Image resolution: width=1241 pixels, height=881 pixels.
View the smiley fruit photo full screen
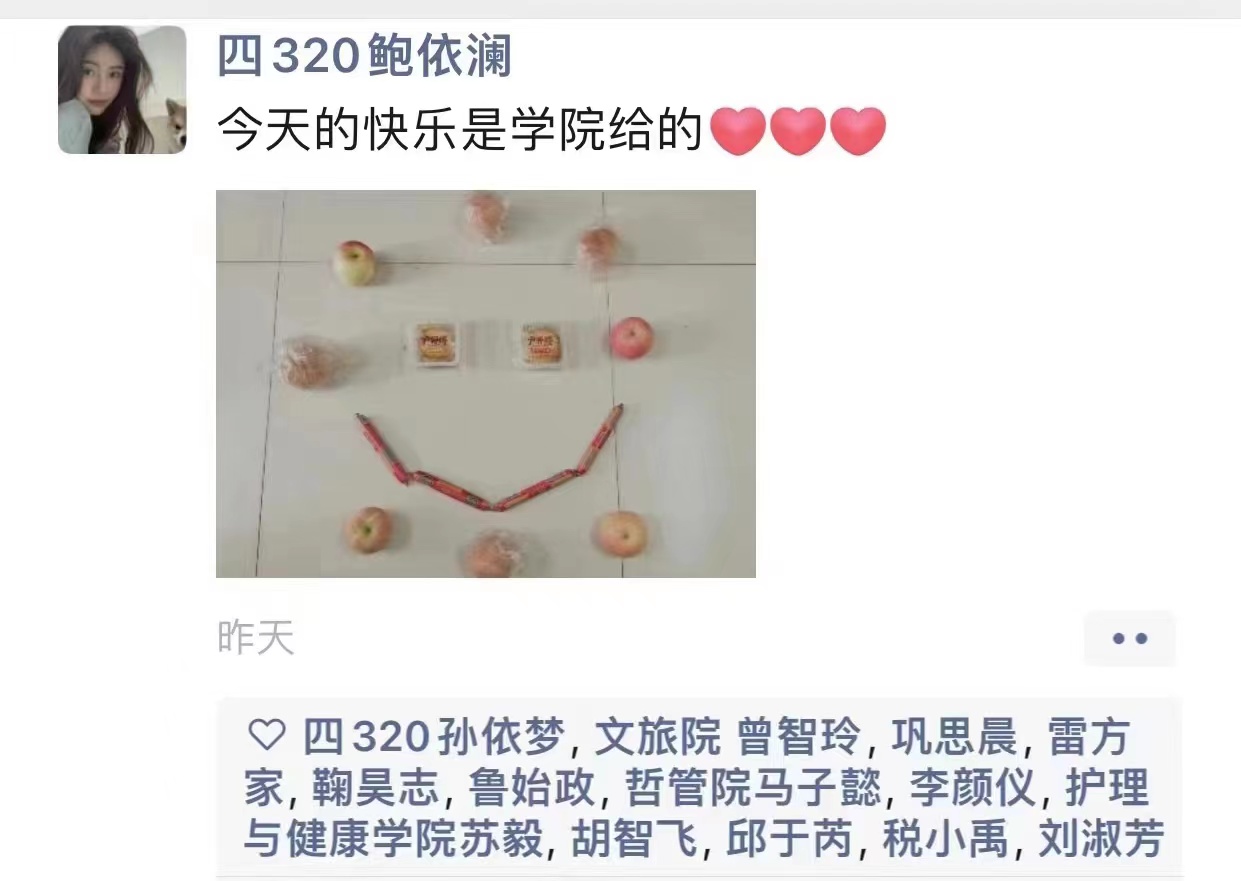pyautogui.click(x=485, y=384)
